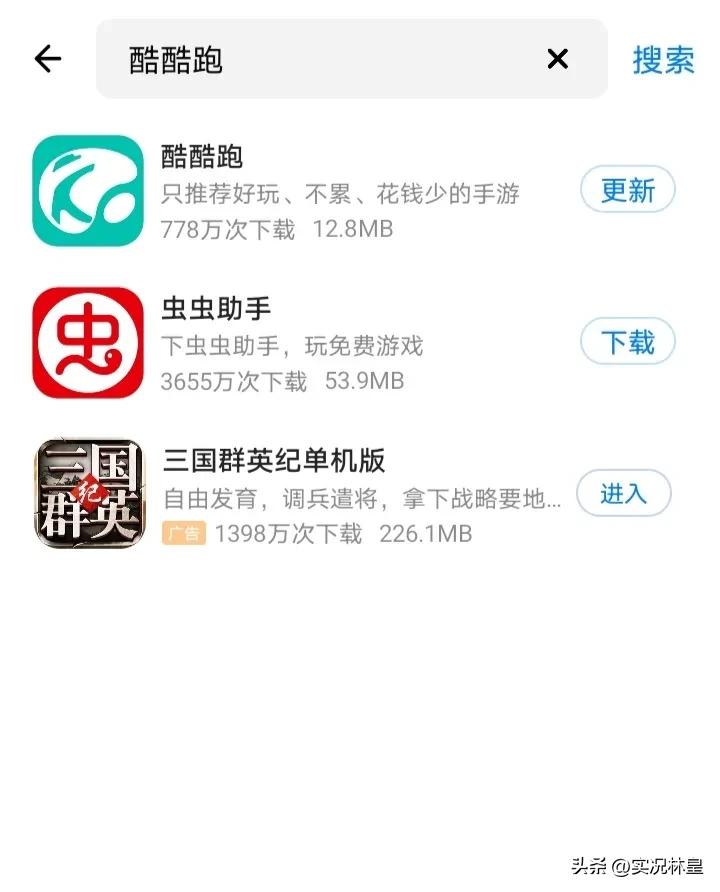Download 虫虫助手
Screen dimensions: 720x892
click(627, 343)
